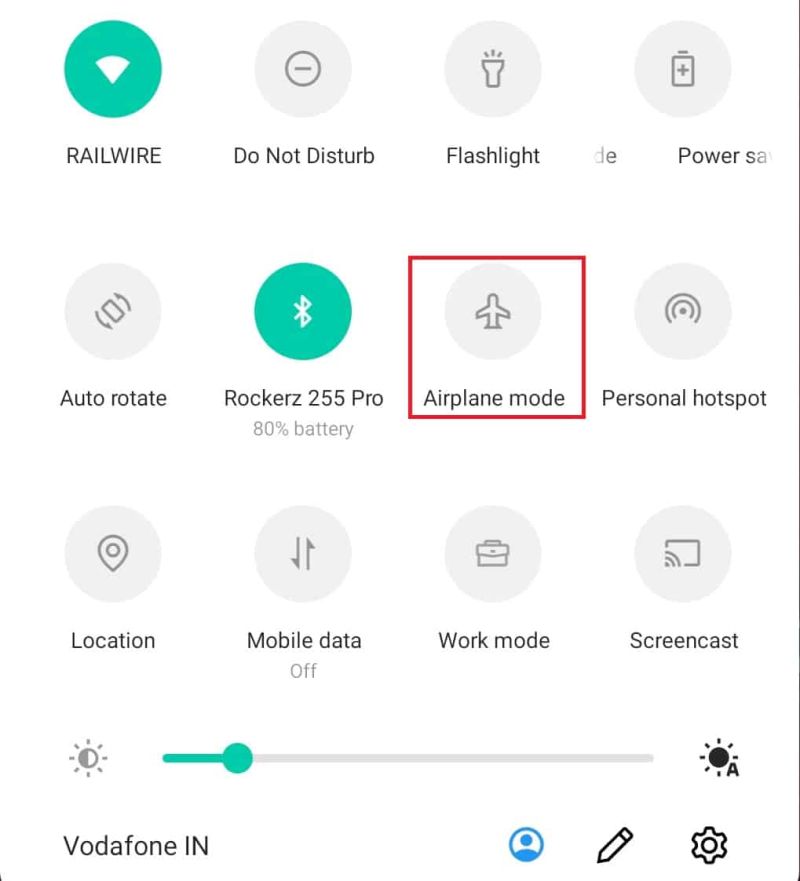Tap the user profile avatar icon
Image resolution: width=800 pixels, height=881 pixels.
[x=527, y=844]
